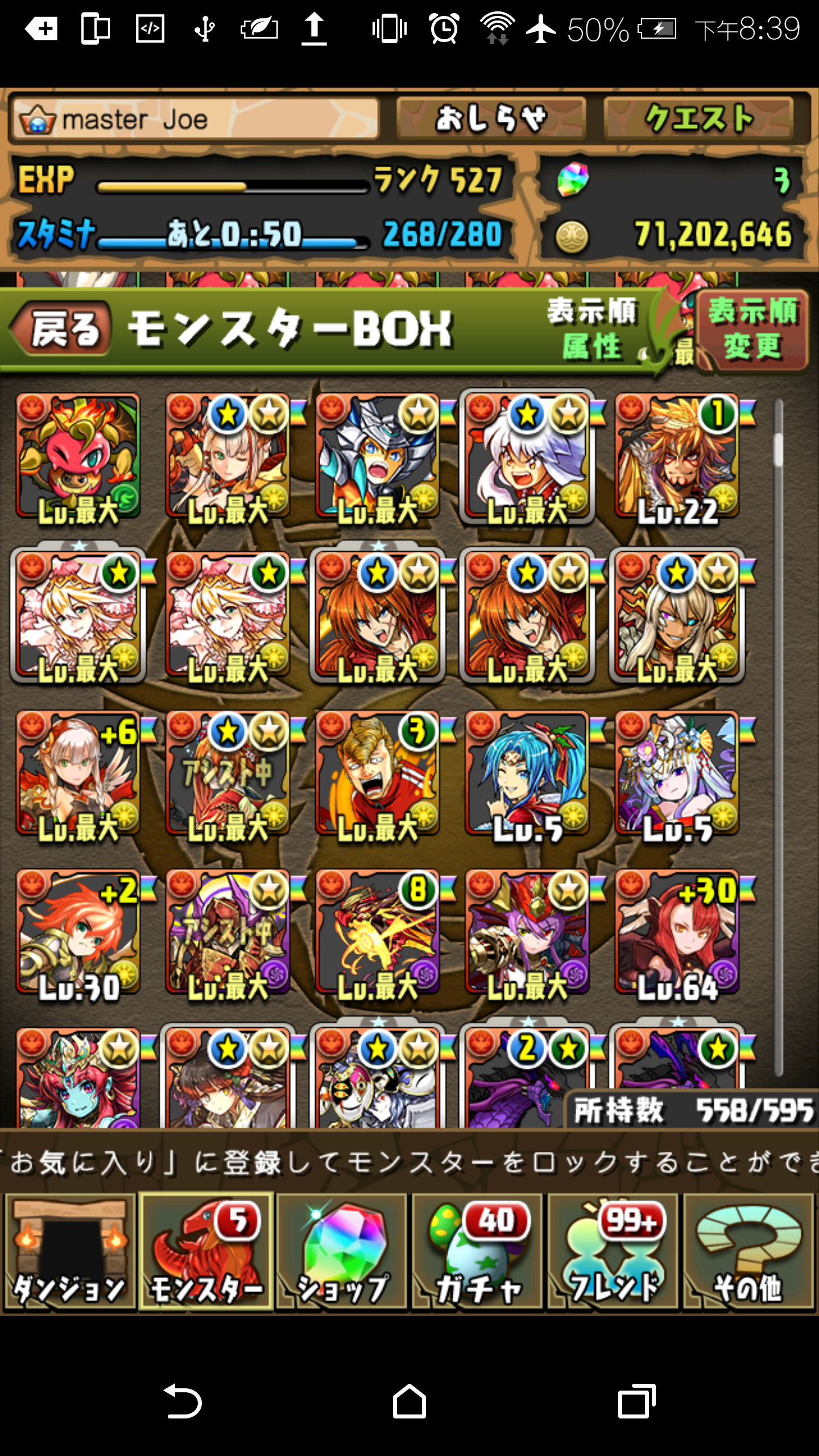Select the Lv.22 orange-haired monster

pyautogui.click(x=677, y=458)
